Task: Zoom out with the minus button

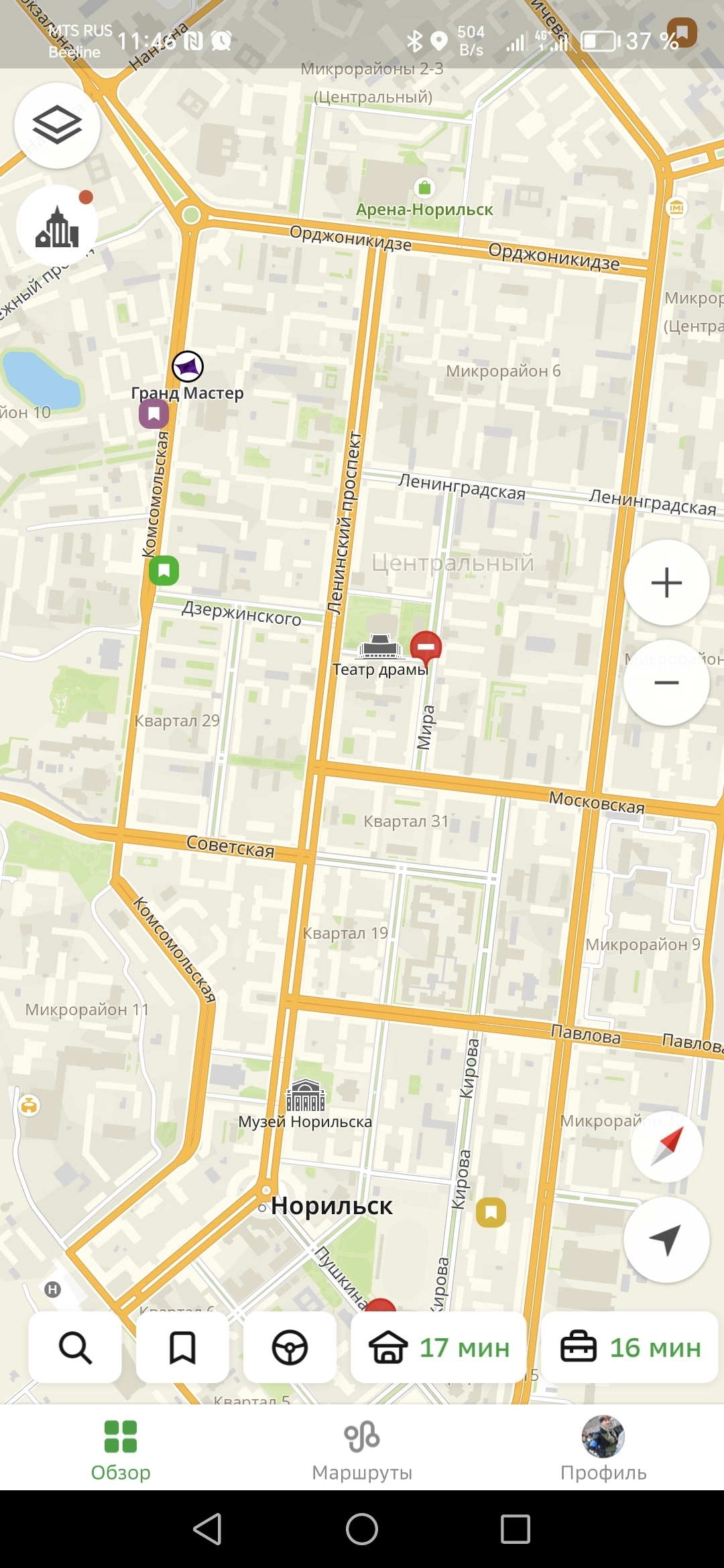Action: point(666,683)
